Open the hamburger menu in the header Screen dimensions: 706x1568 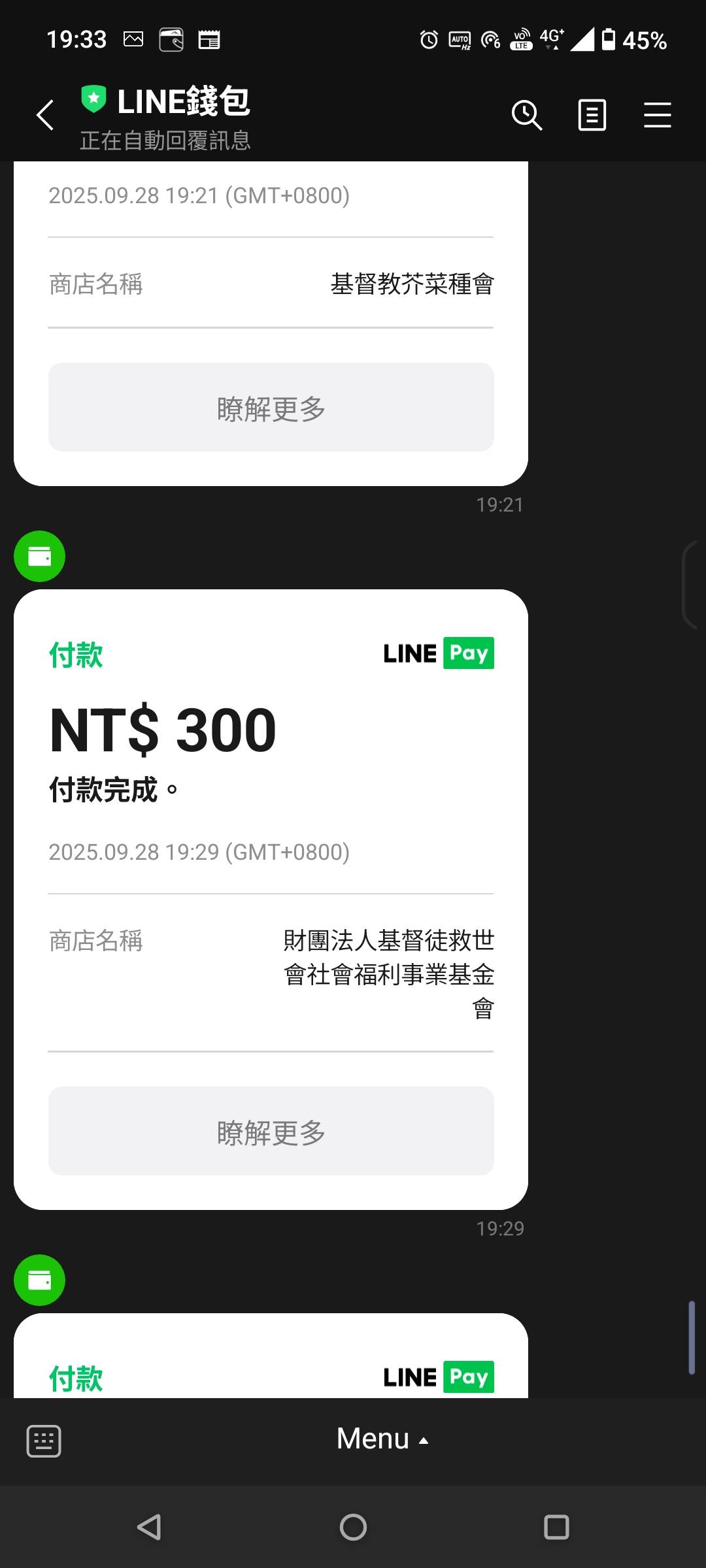[x=658, y=116]
